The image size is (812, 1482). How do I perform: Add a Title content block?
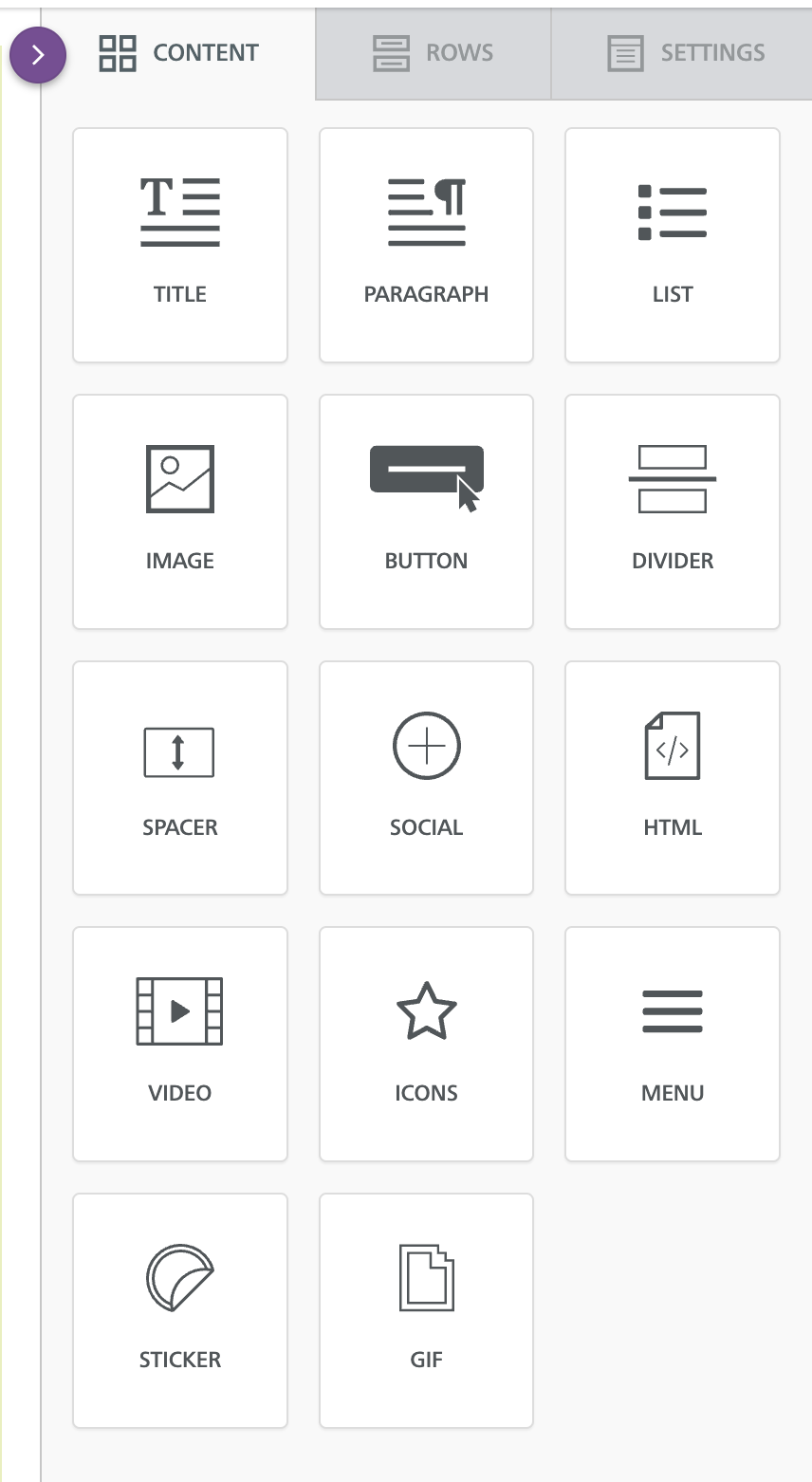click(x=180, y=245)
